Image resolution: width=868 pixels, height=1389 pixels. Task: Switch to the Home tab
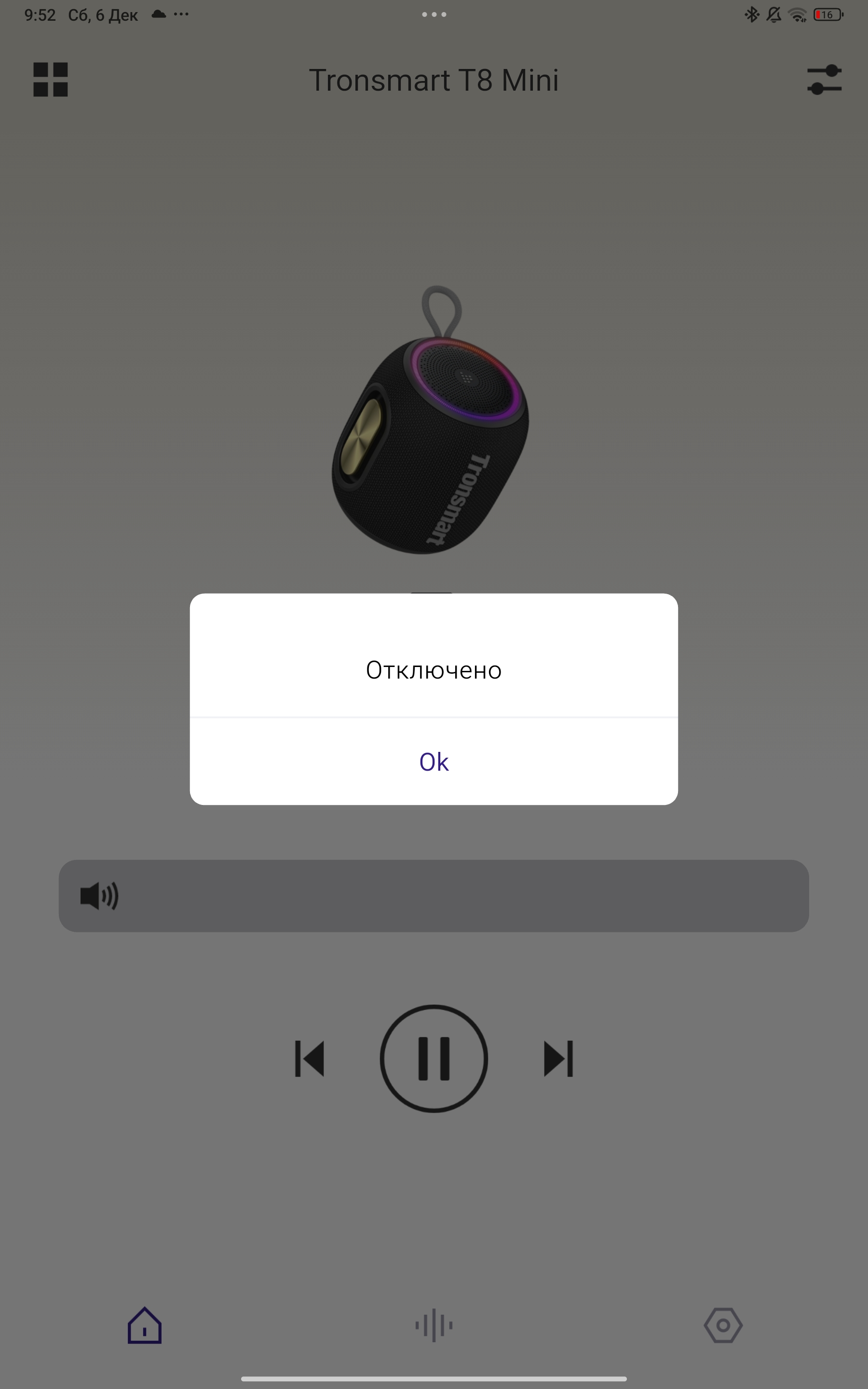(144, 1325)
